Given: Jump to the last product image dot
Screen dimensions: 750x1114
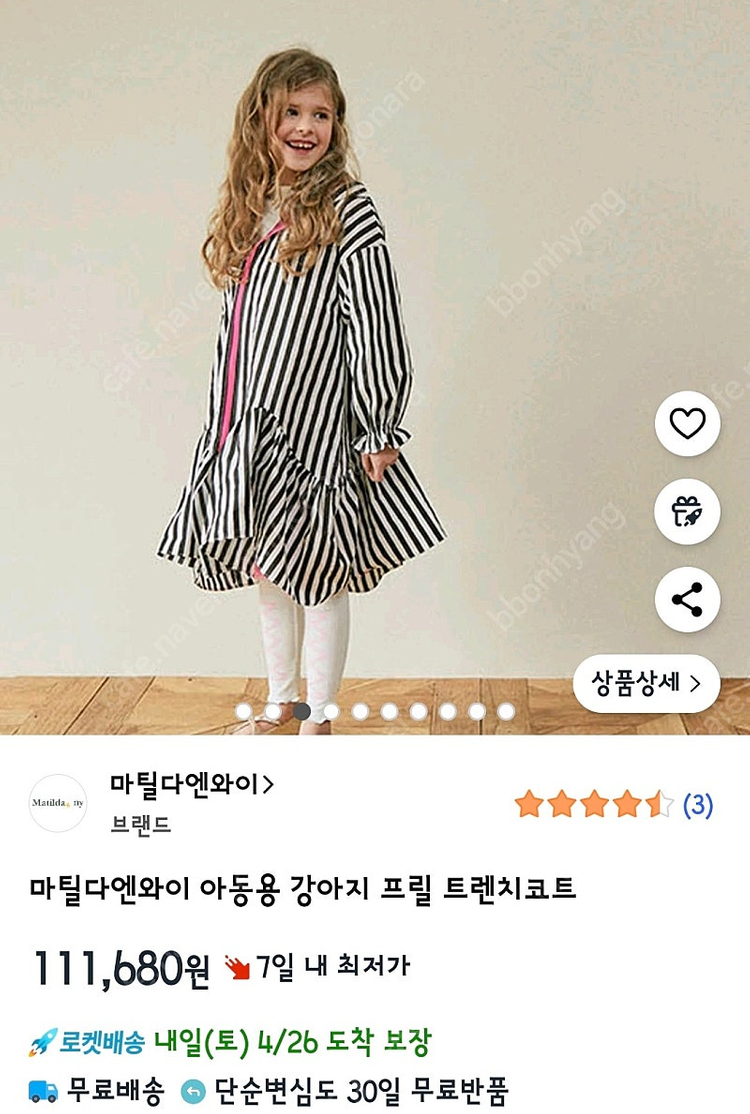Looking at the screenshot, I should (506, 712).
